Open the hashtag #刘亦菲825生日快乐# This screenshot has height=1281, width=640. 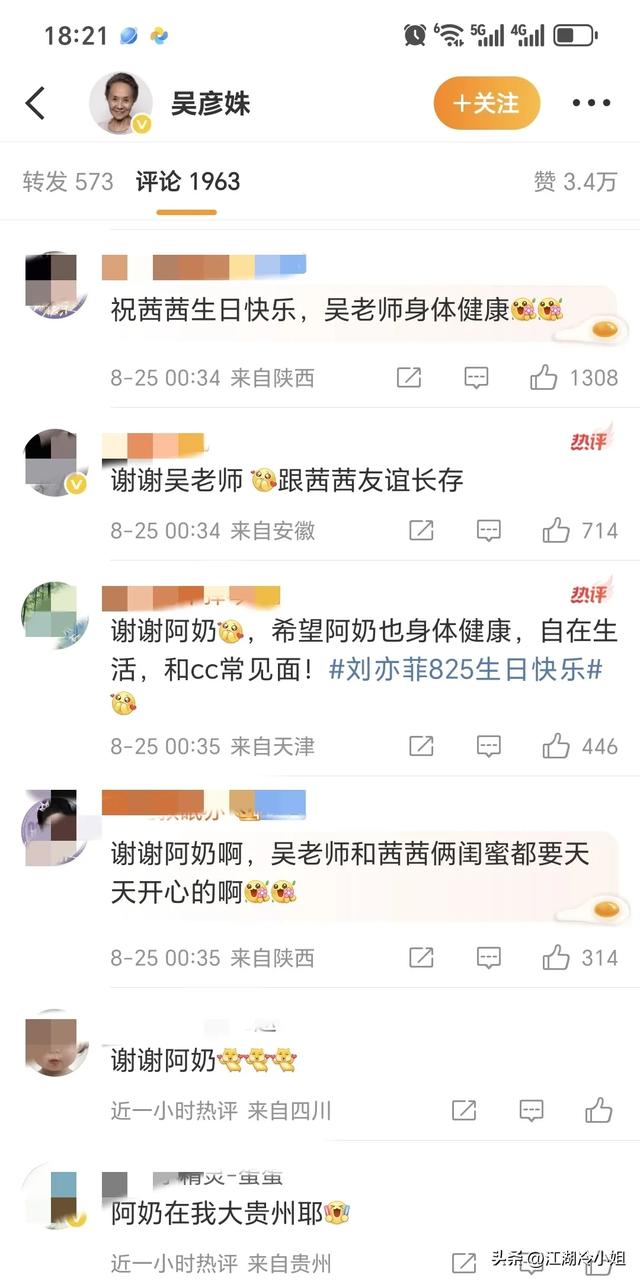(465, 669)
